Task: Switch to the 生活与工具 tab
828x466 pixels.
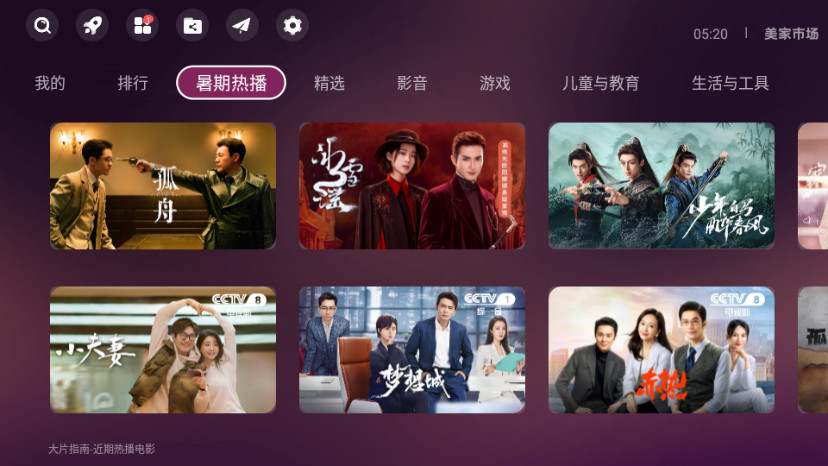Action: pos(730,83)
